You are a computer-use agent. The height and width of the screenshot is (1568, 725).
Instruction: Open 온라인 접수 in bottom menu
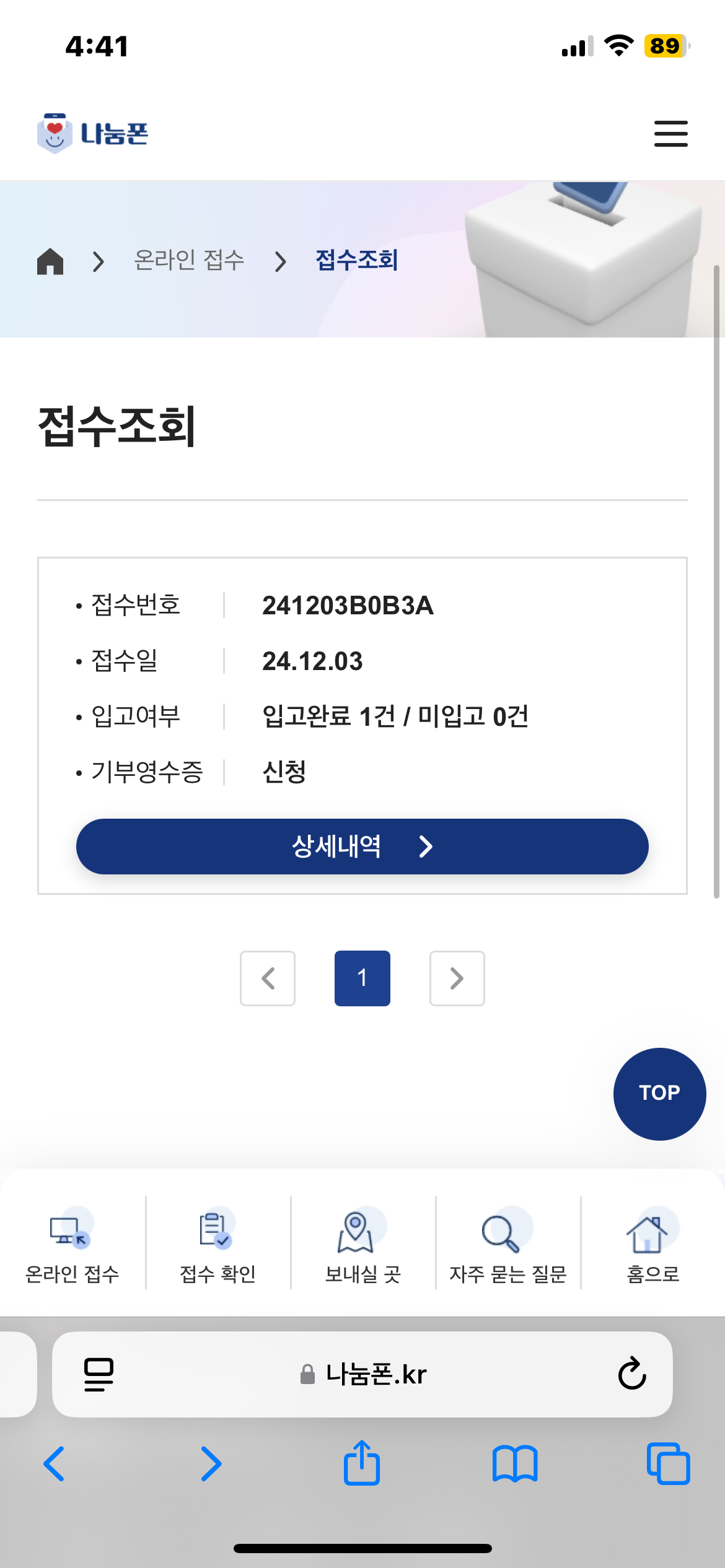point(72,1244)
